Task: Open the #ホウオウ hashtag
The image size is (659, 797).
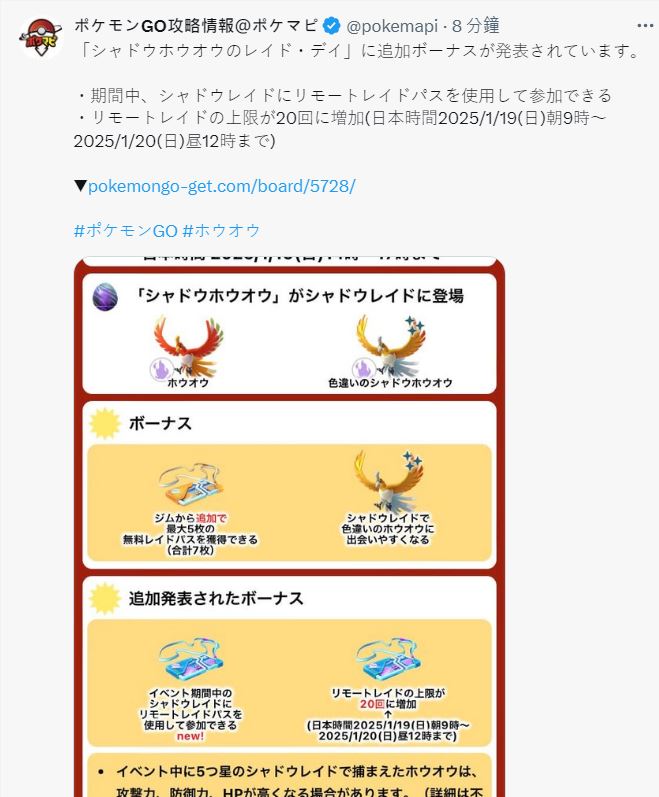Action: (x=221, y=230)
